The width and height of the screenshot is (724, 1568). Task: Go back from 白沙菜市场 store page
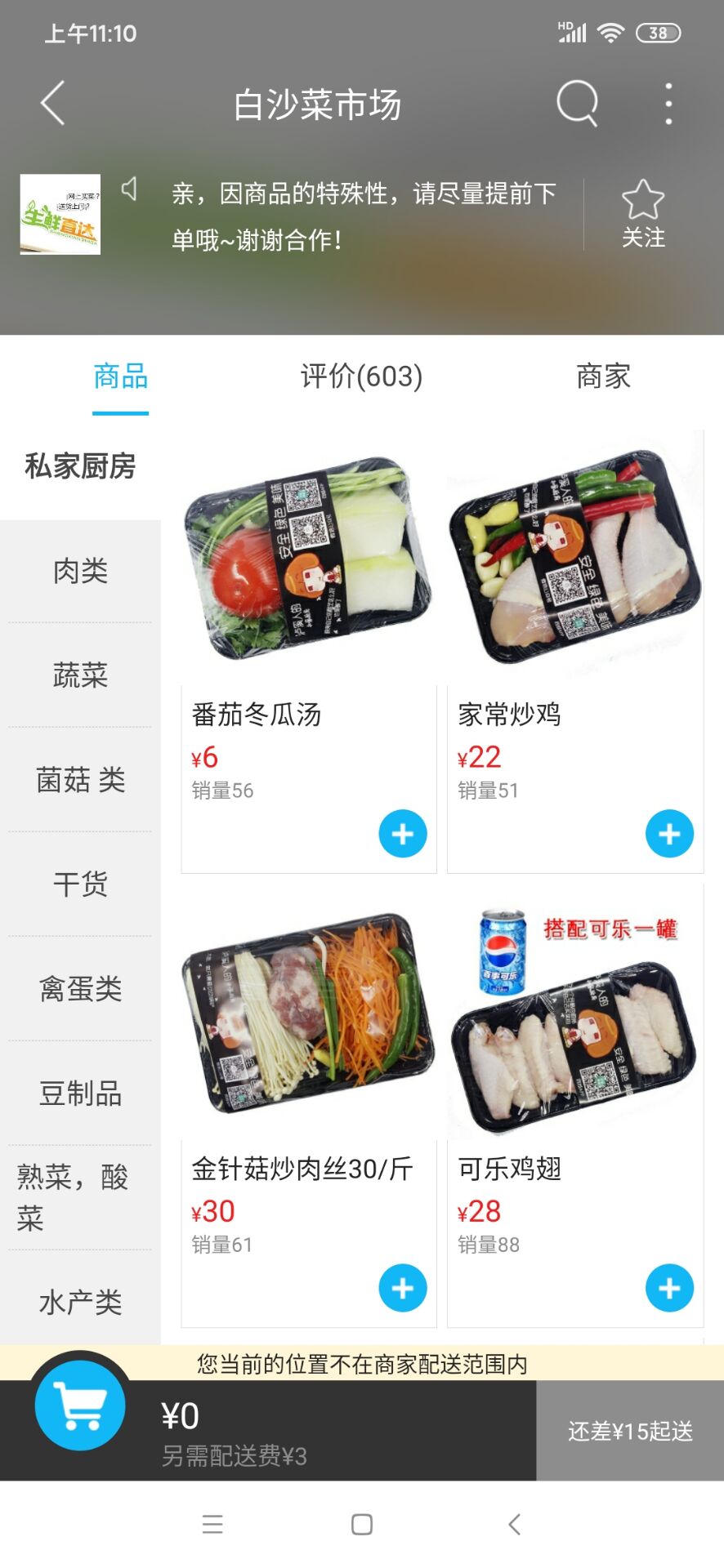(53, 104)
